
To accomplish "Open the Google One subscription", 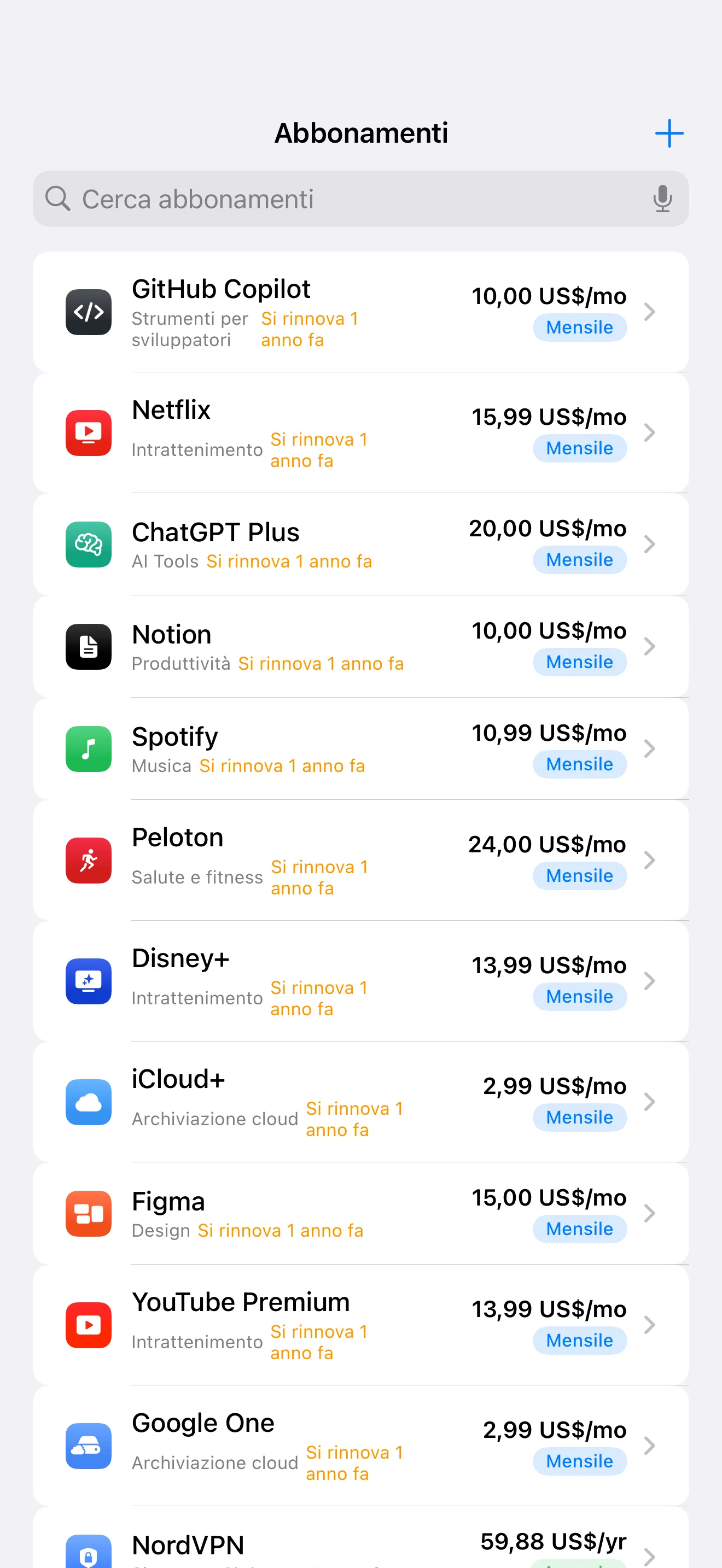I will [x=360, y=1444].
